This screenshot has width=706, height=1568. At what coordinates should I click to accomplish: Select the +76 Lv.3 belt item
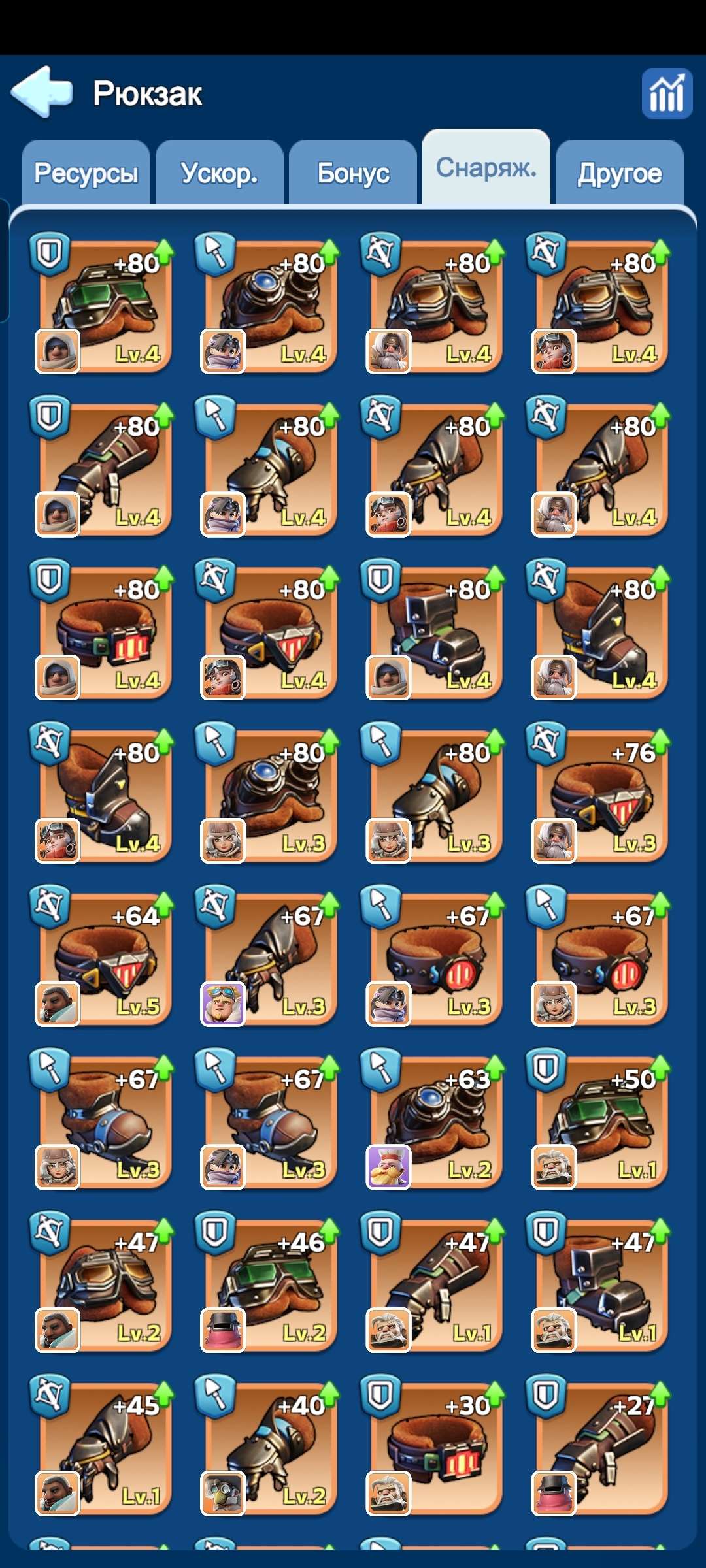coord(600,796)
